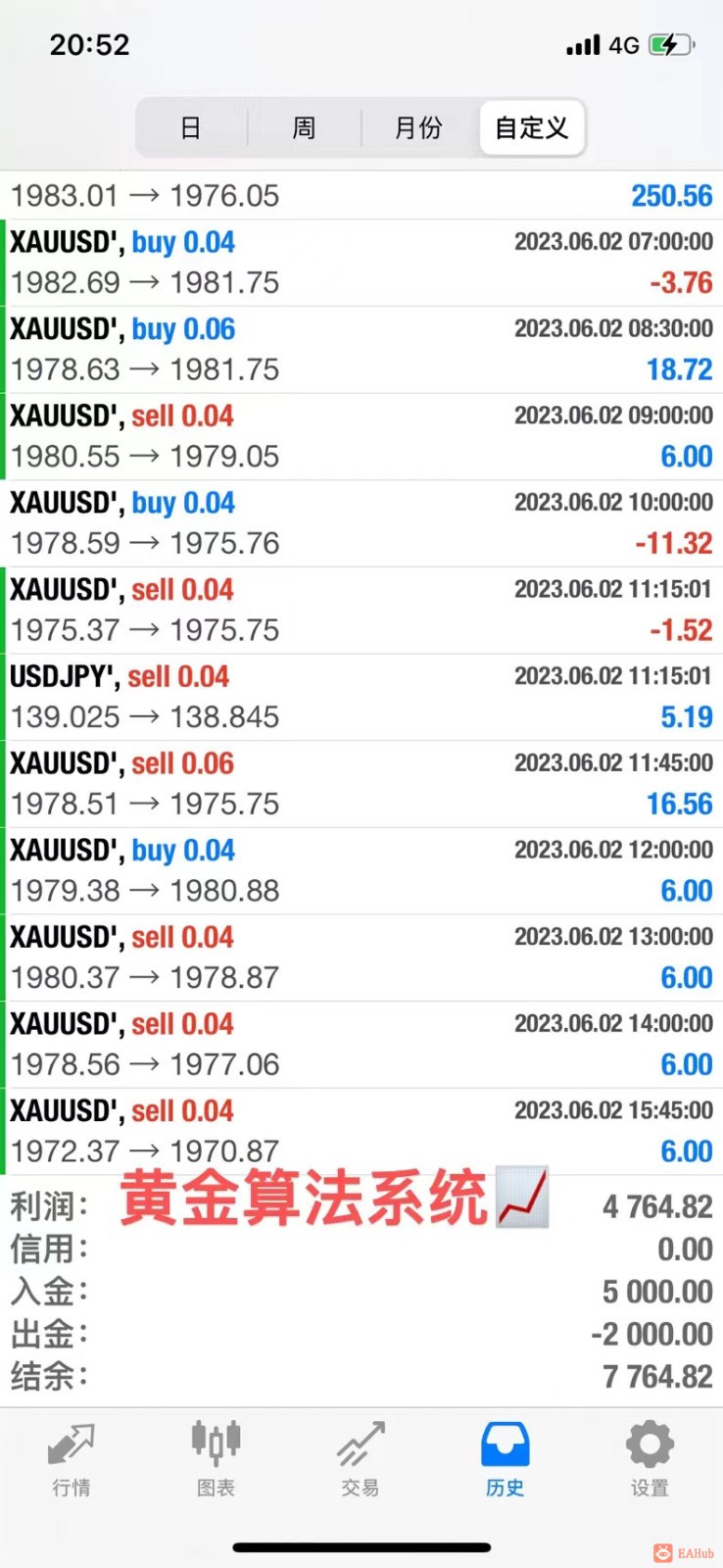Open the 行情 tab
Viewport: 723px width, 1568px height.
pos(72,1459)
